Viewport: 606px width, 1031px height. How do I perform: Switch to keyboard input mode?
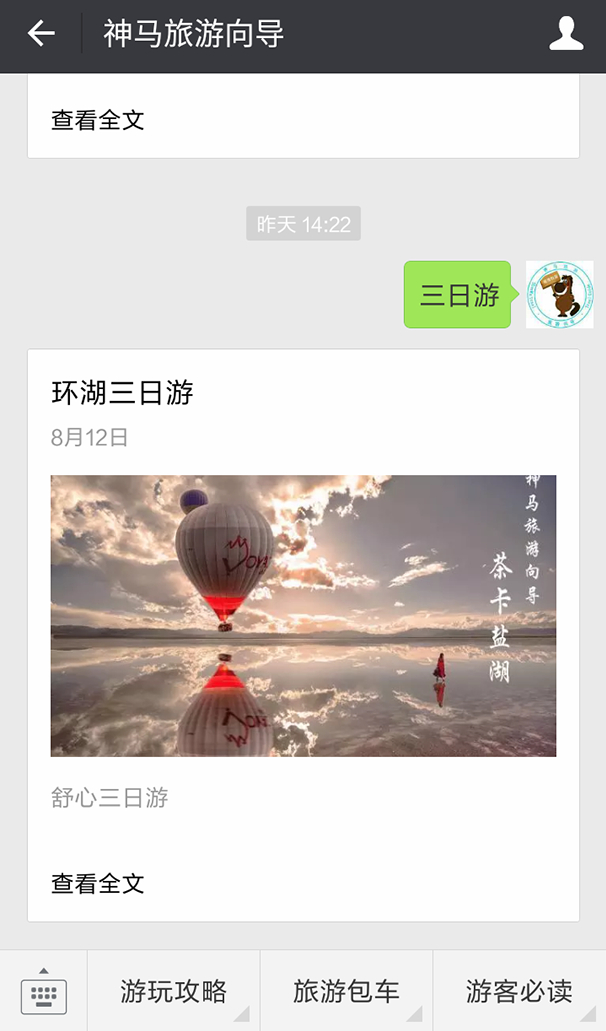click(x=43, y=990)
